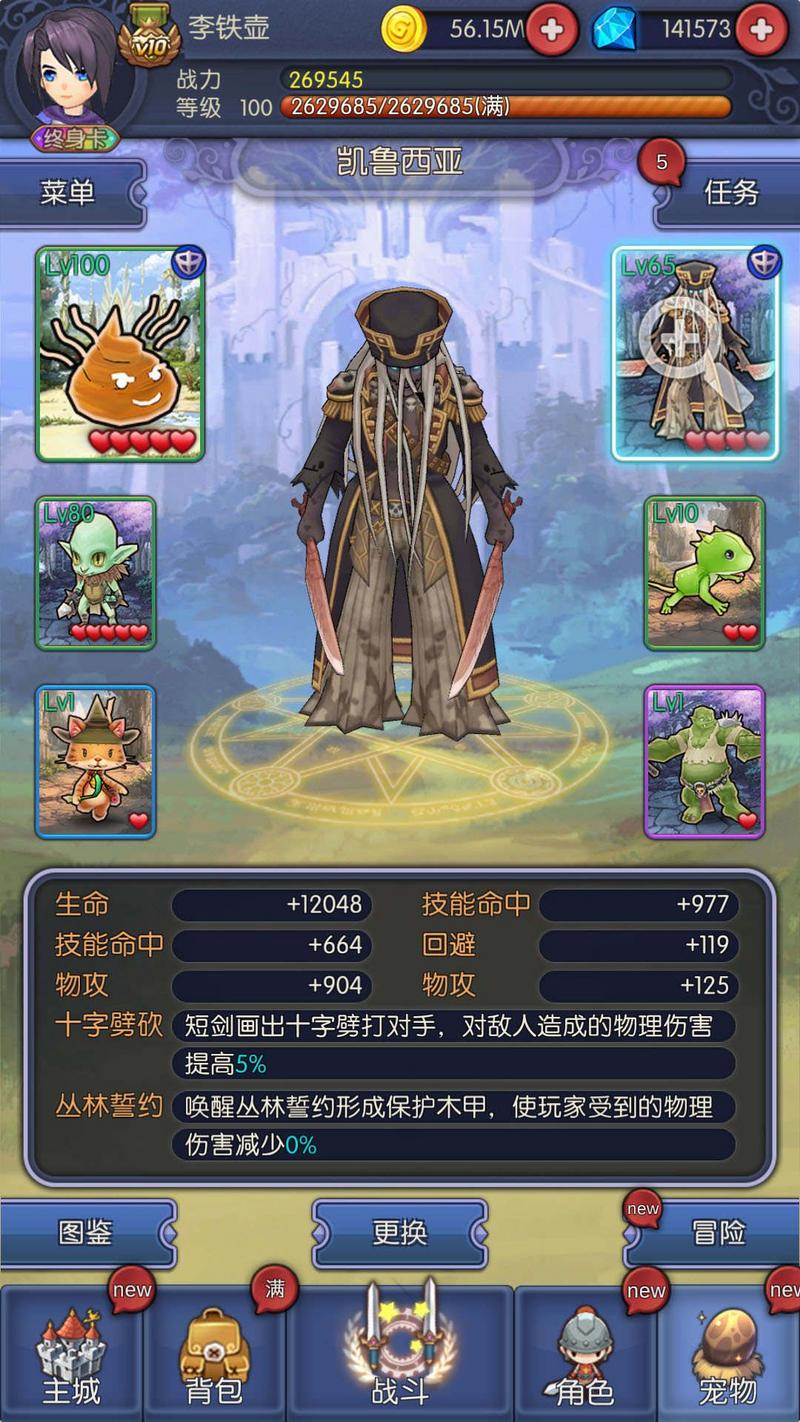Select the Lv100 slime pet card
The height and width of the screenshot is (1422, 800).
pos(120,354)
